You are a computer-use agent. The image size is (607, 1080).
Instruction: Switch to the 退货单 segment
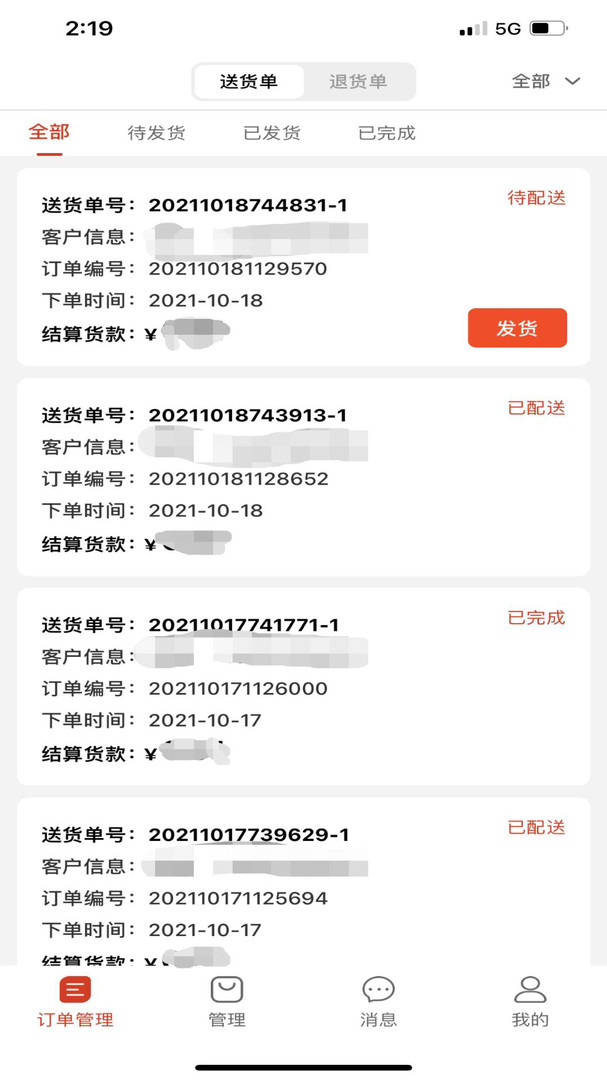coord(358,82)
